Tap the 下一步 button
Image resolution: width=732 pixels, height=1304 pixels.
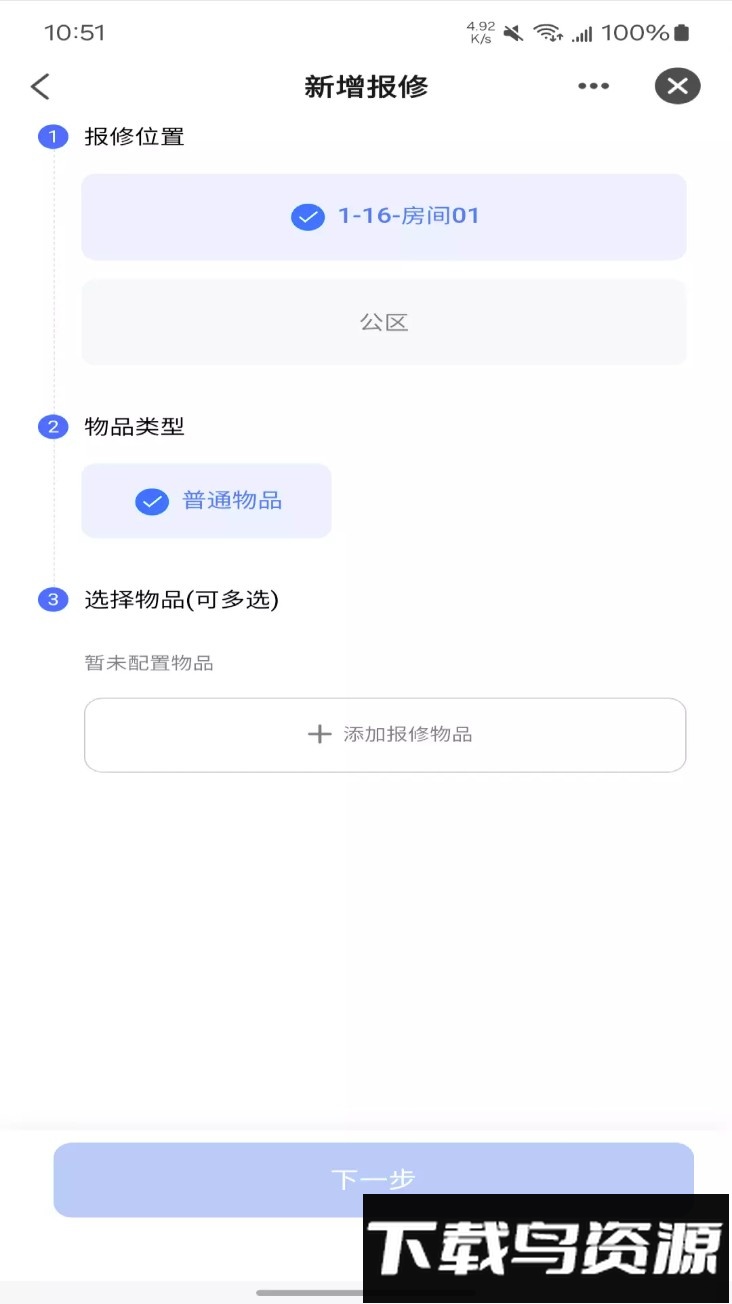point(374,1180)
